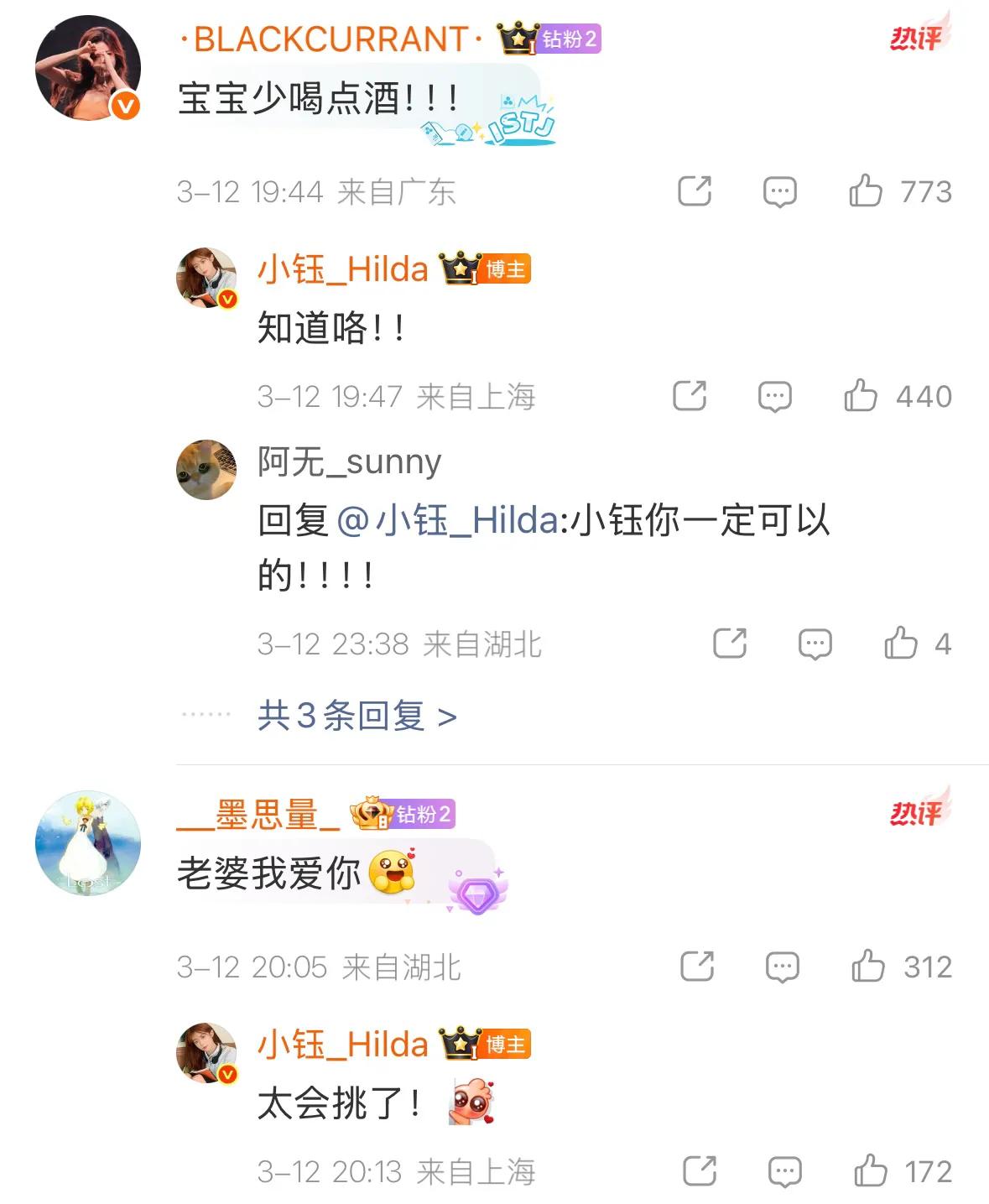Screen dimensions: 989x1204
Task: Like __墨思量_'s comment with 312 likes
Action: [x=868, y=967]
